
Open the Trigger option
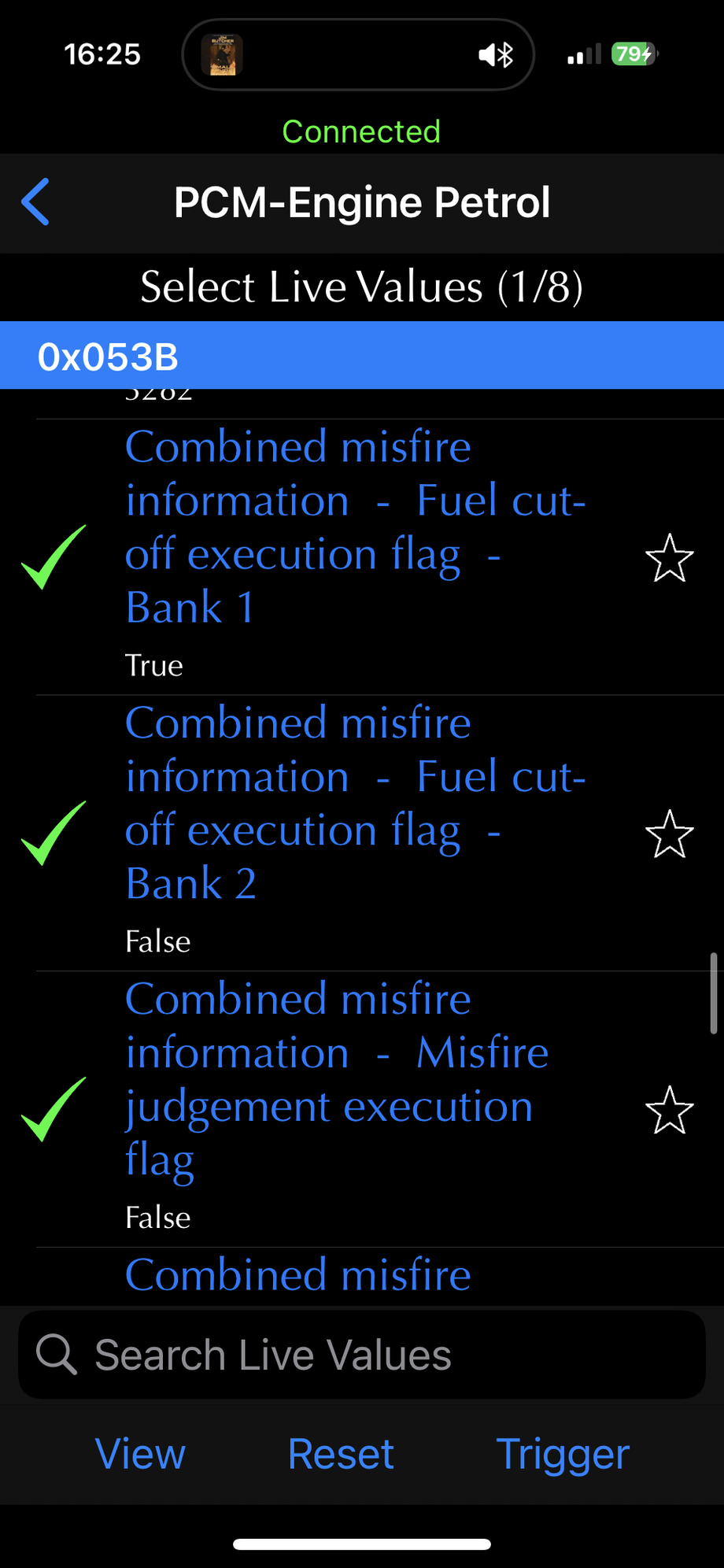click(563, 1454)
